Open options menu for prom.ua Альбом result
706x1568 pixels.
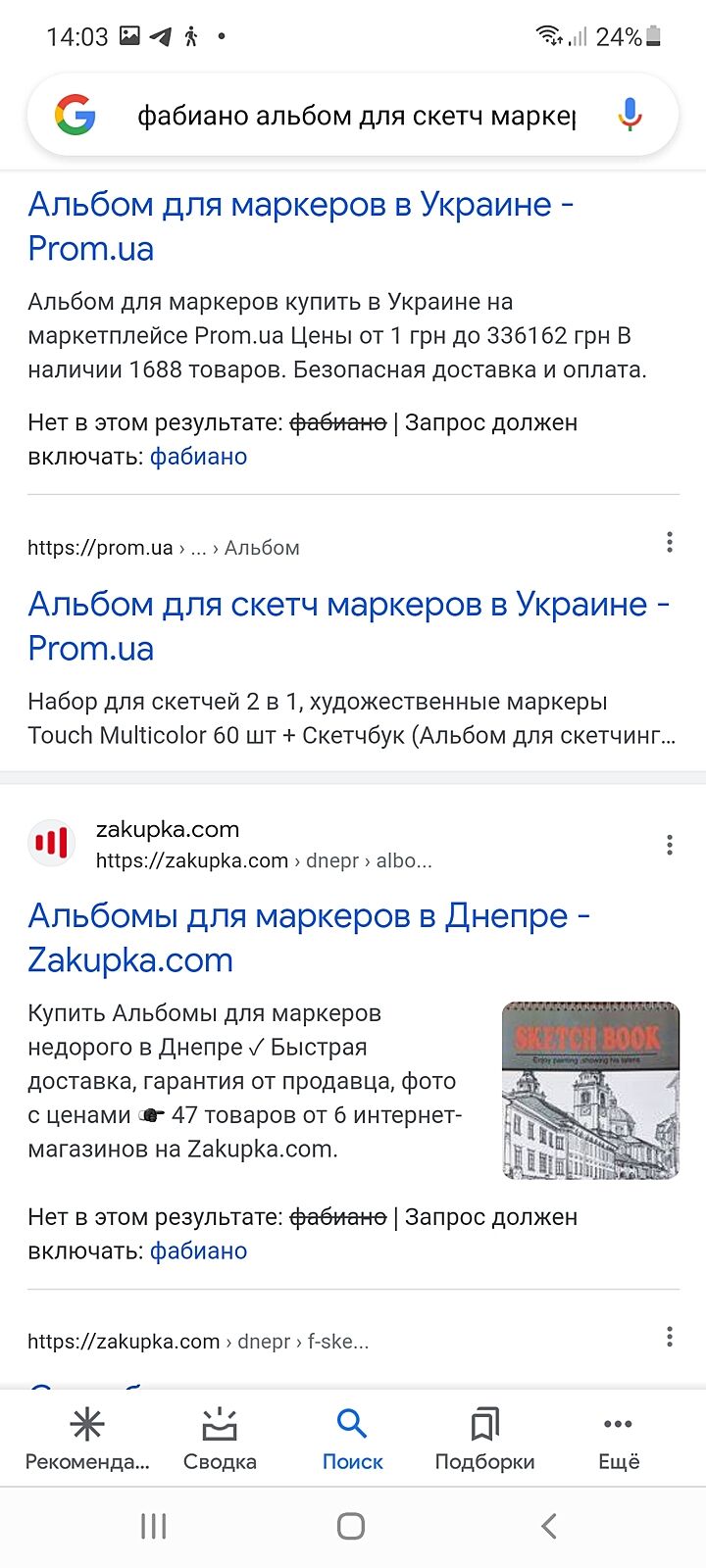[670, 542]
